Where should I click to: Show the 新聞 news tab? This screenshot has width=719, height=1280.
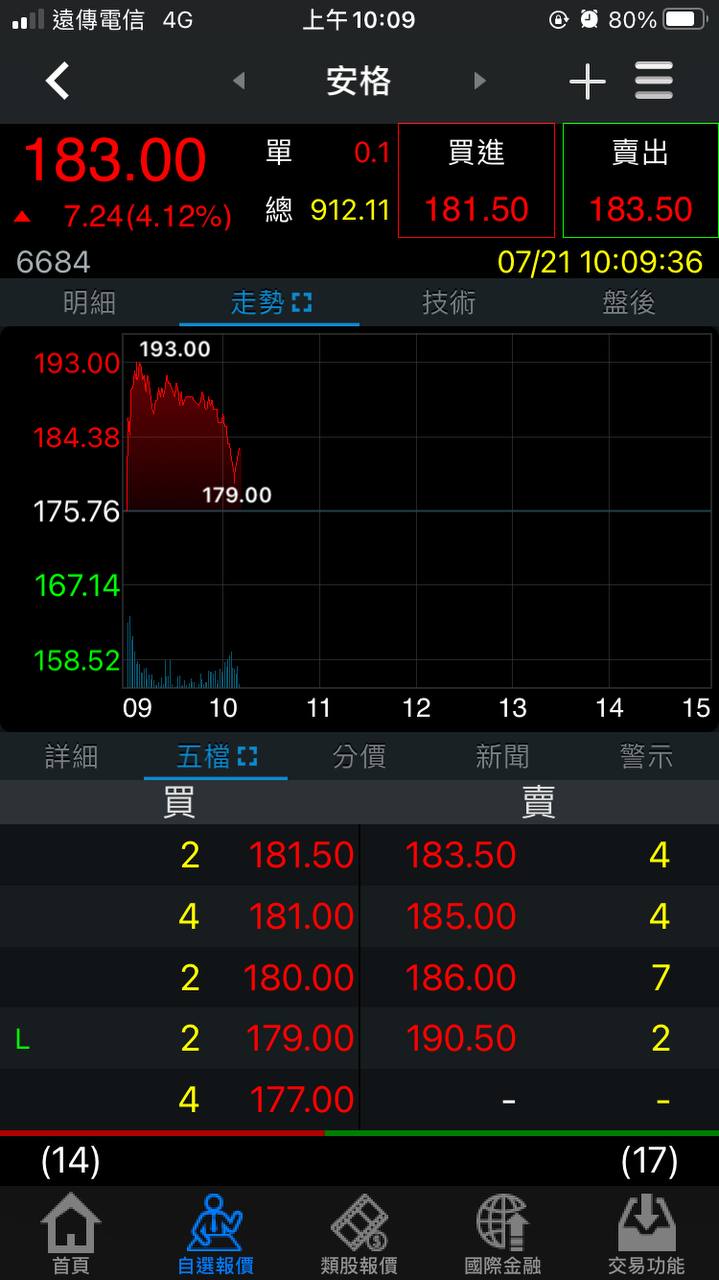tap(502, 757)
